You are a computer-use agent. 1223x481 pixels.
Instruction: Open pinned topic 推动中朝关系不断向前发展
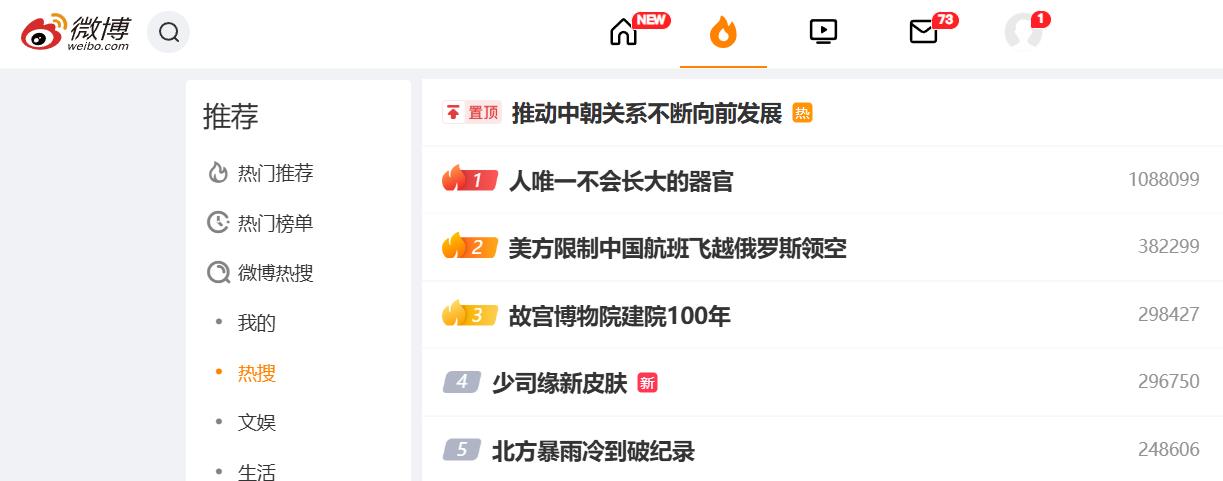[646, 113]
